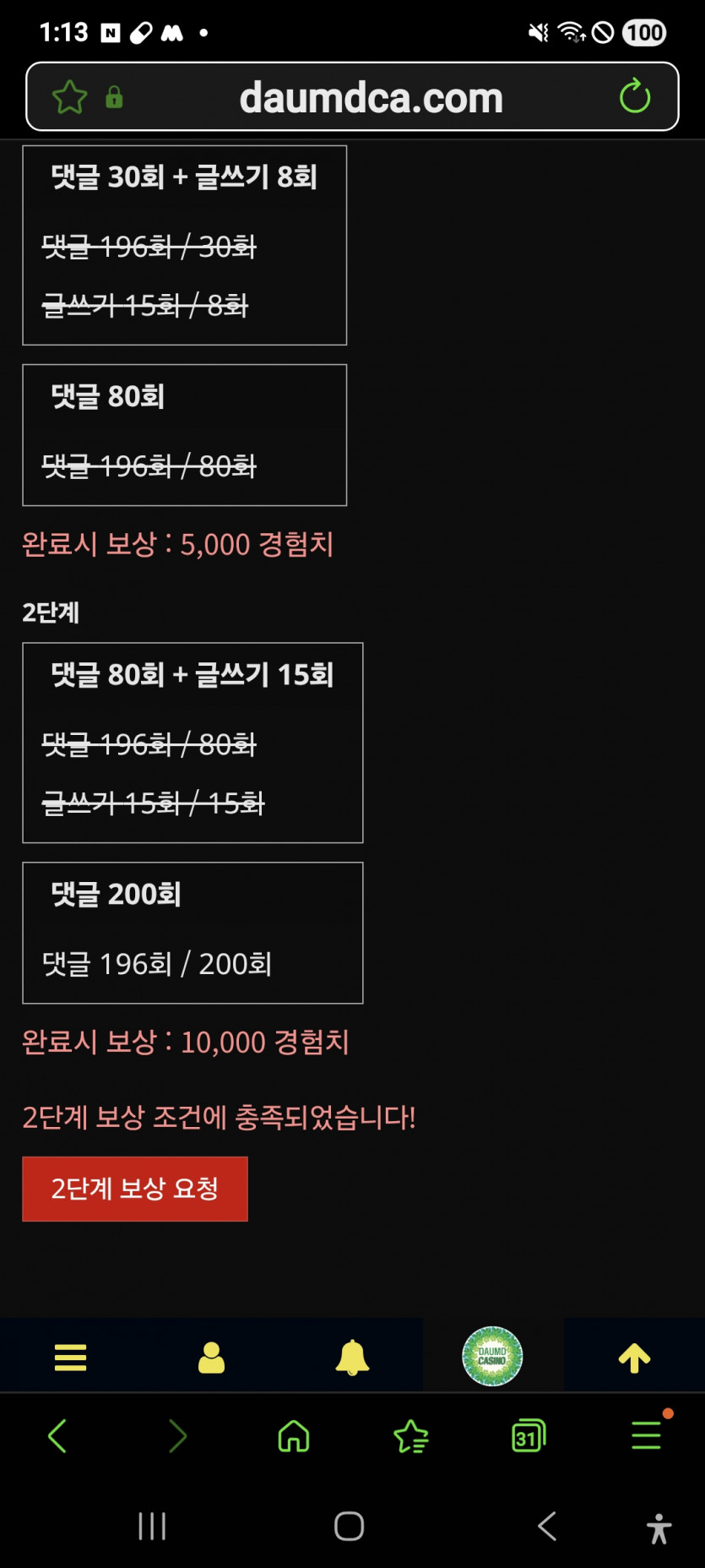Open browser bookmarks via the star icon
The width and height of the screenshot is (705, 1568).
(x=410, y=1436)
